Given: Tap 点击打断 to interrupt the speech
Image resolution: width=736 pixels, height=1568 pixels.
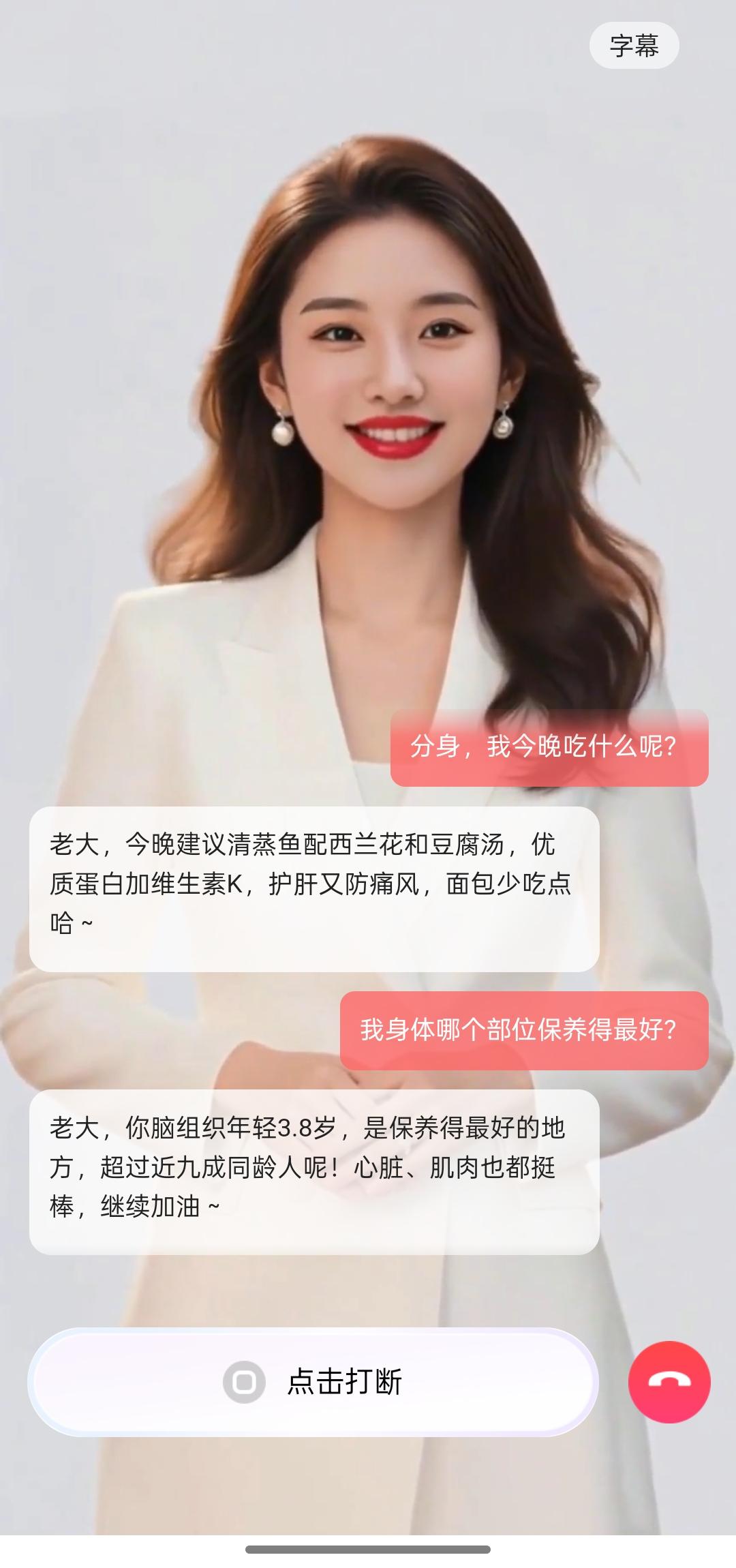Looking at the screenshot, I should coord(313,1382).
